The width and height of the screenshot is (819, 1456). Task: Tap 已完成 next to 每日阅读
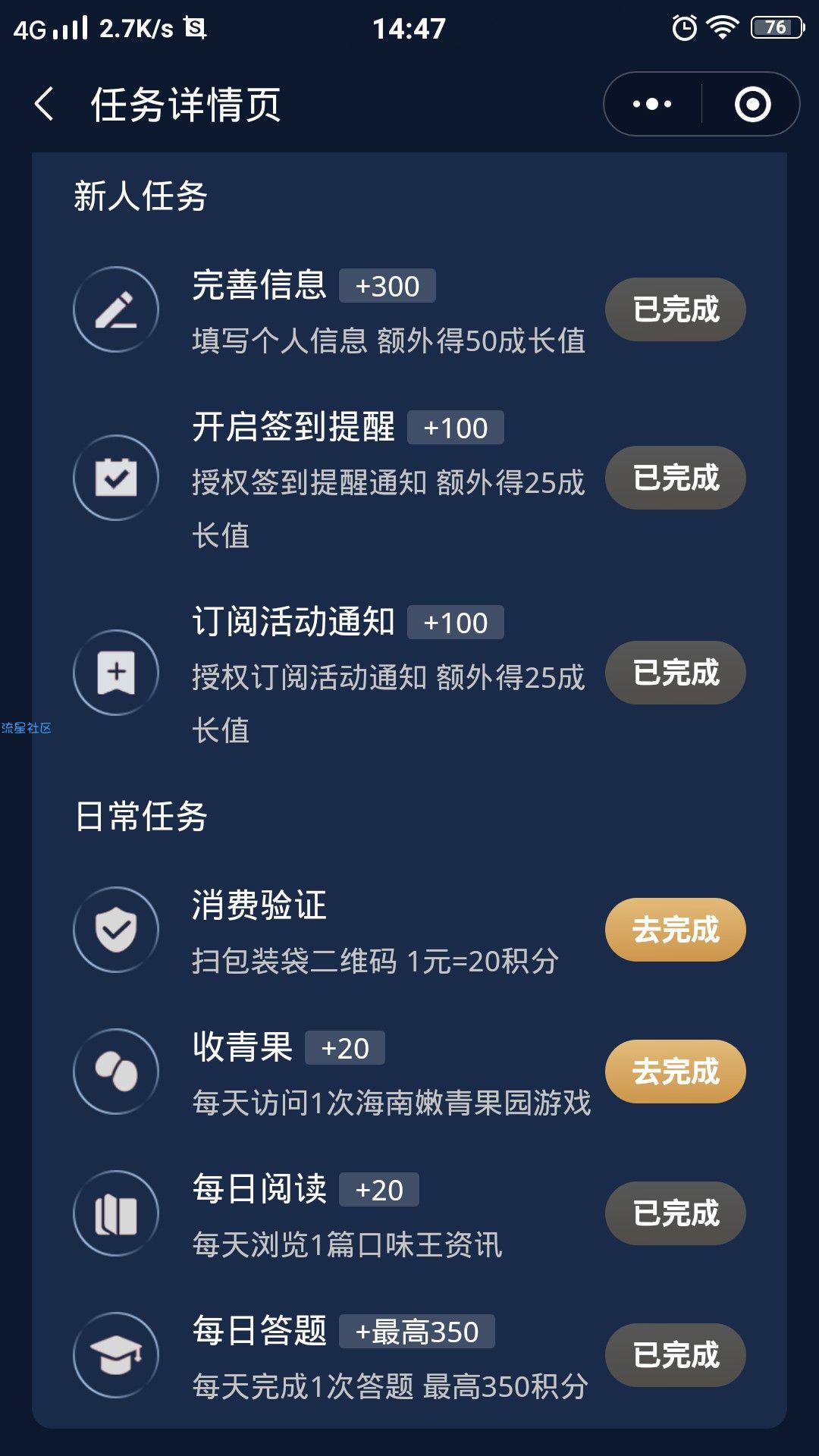coord(675,1213)
